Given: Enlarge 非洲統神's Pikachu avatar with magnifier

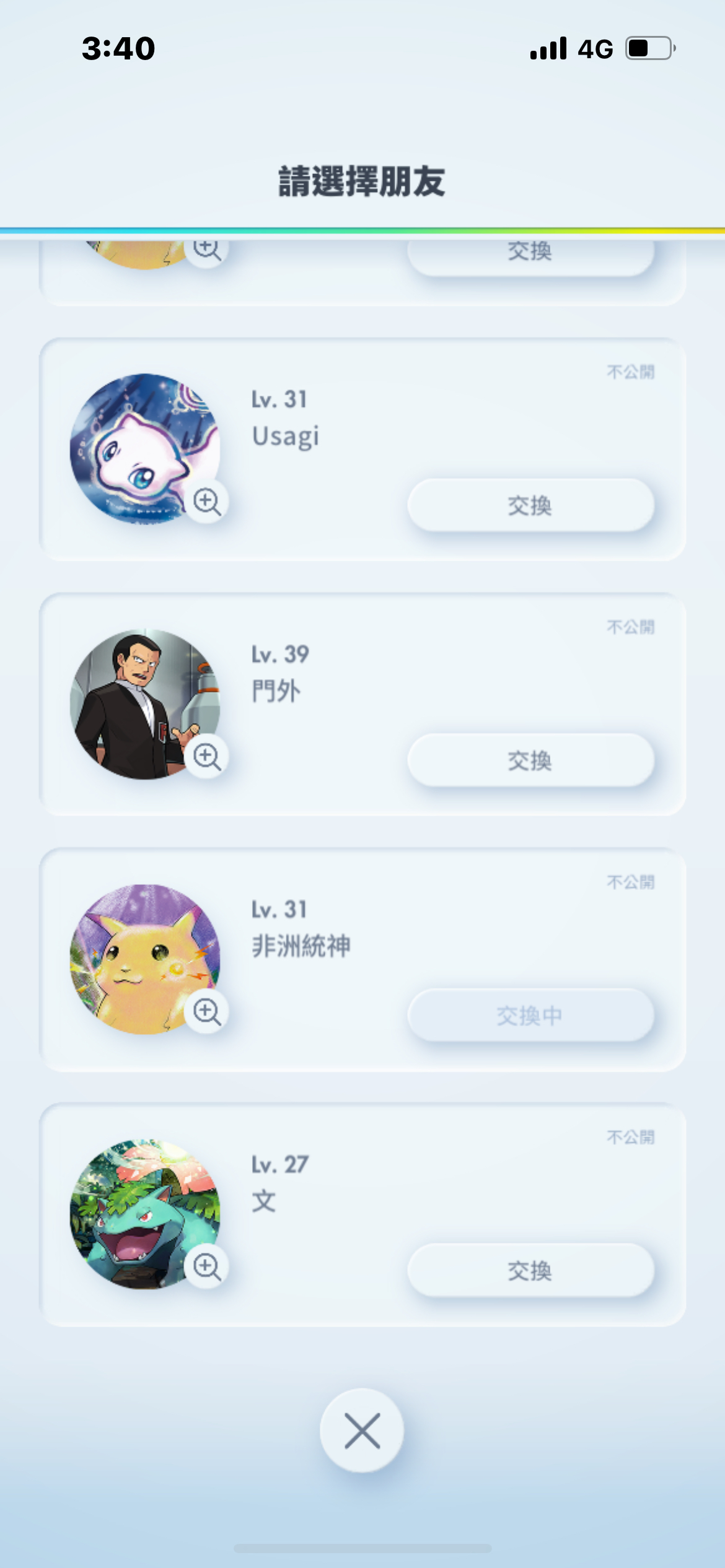Looking at the screenshot, I should tap(206, 1011).
